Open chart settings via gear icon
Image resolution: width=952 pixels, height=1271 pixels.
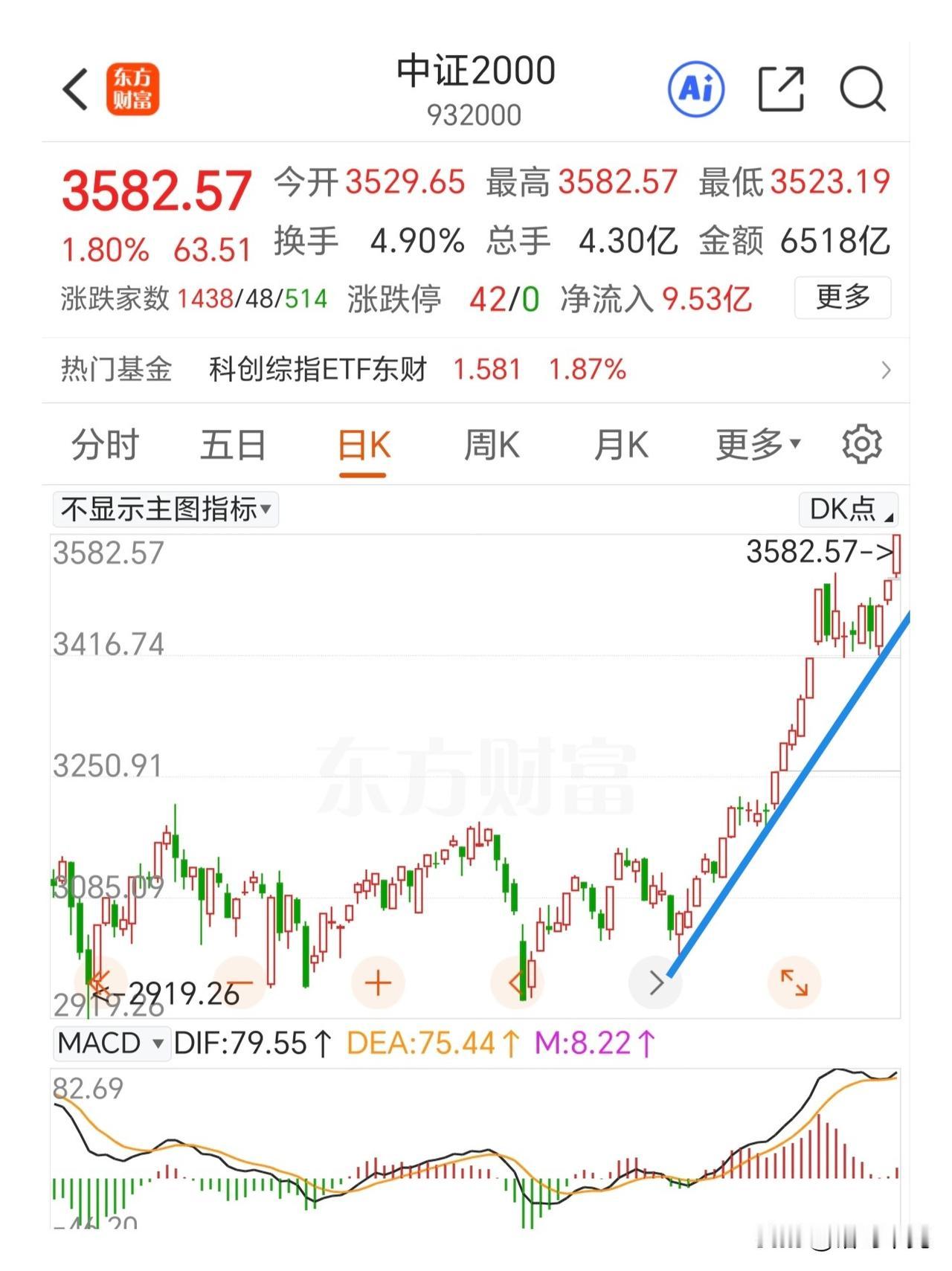coord(861,444)
